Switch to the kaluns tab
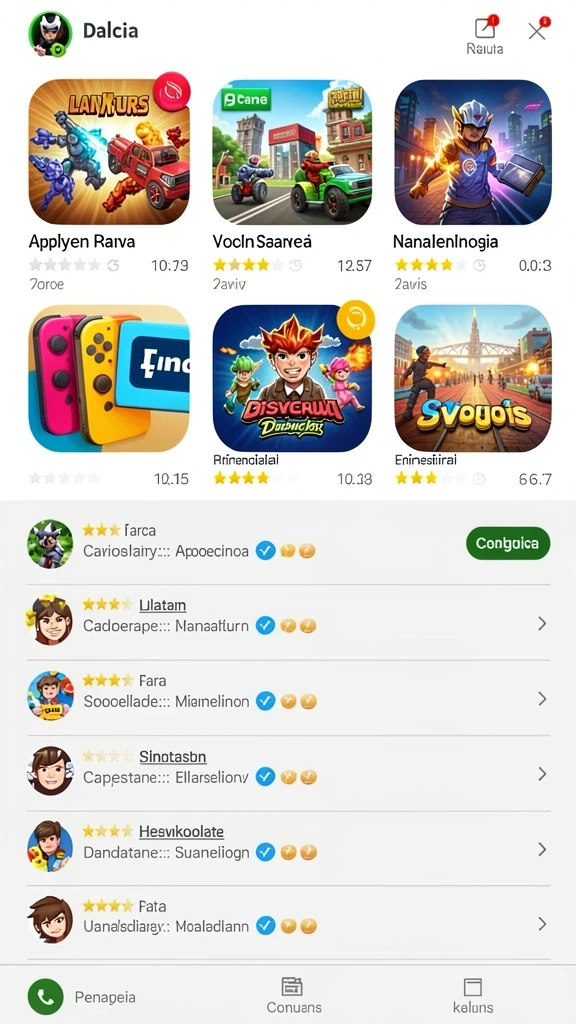The height and width of the screenshot is (1024, 576). point(473,996)
